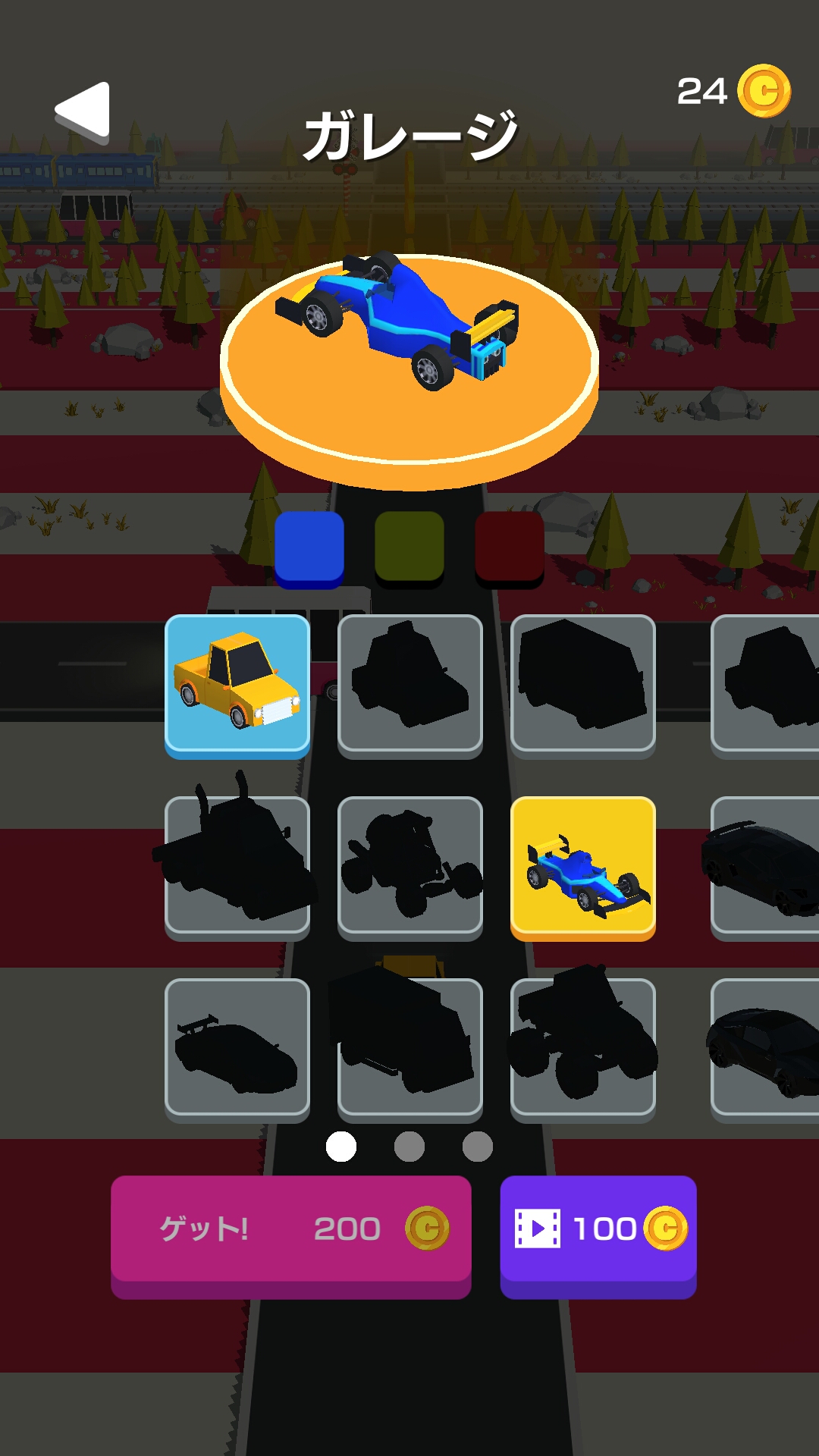Jump to the third page dot
This screenshot has width=819, height=1456.
pyautogui.click(x=478, y=1147)
